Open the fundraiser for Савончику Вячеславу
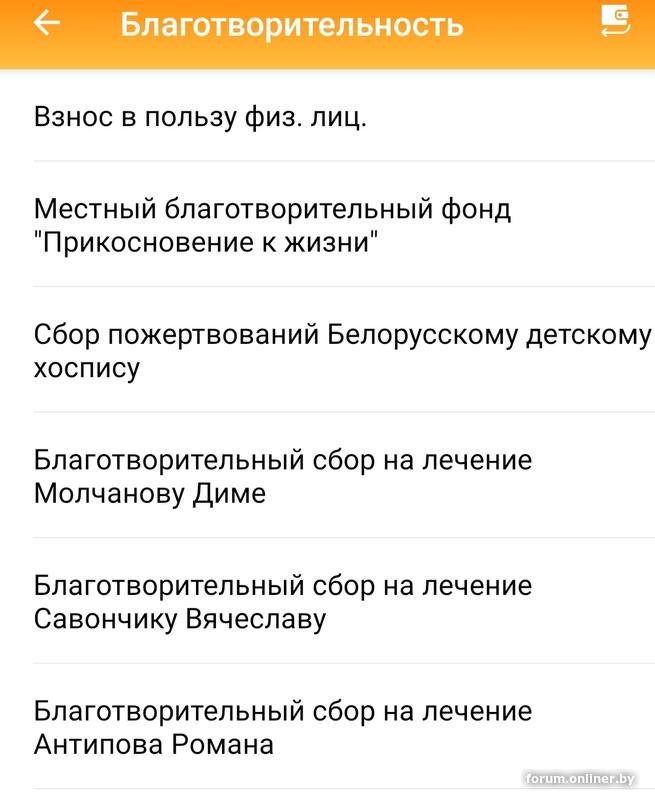The width and height of the screenshot is (655, 800). coord(282,602)
